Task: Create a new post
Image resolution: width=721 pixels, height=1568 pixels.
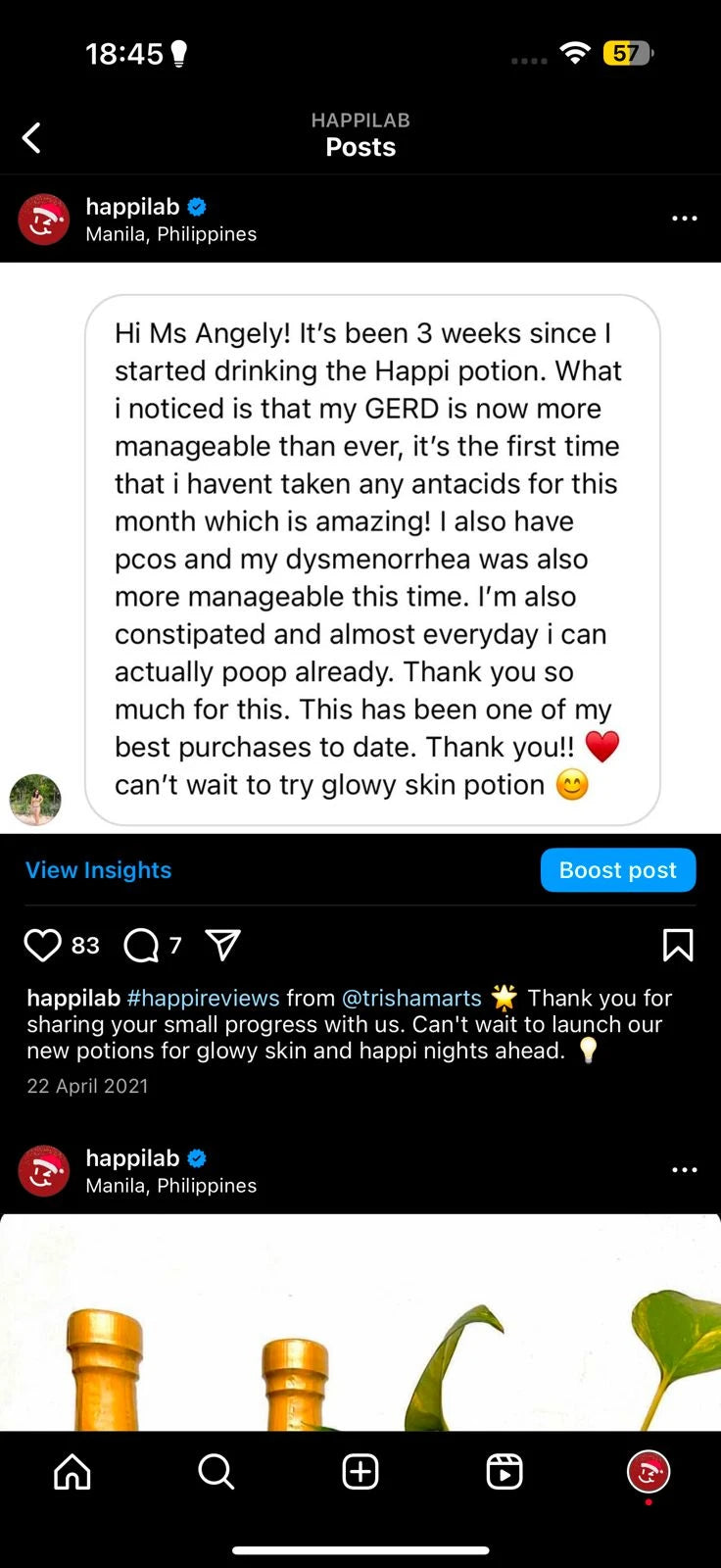Action: [x=360, y=1472]
